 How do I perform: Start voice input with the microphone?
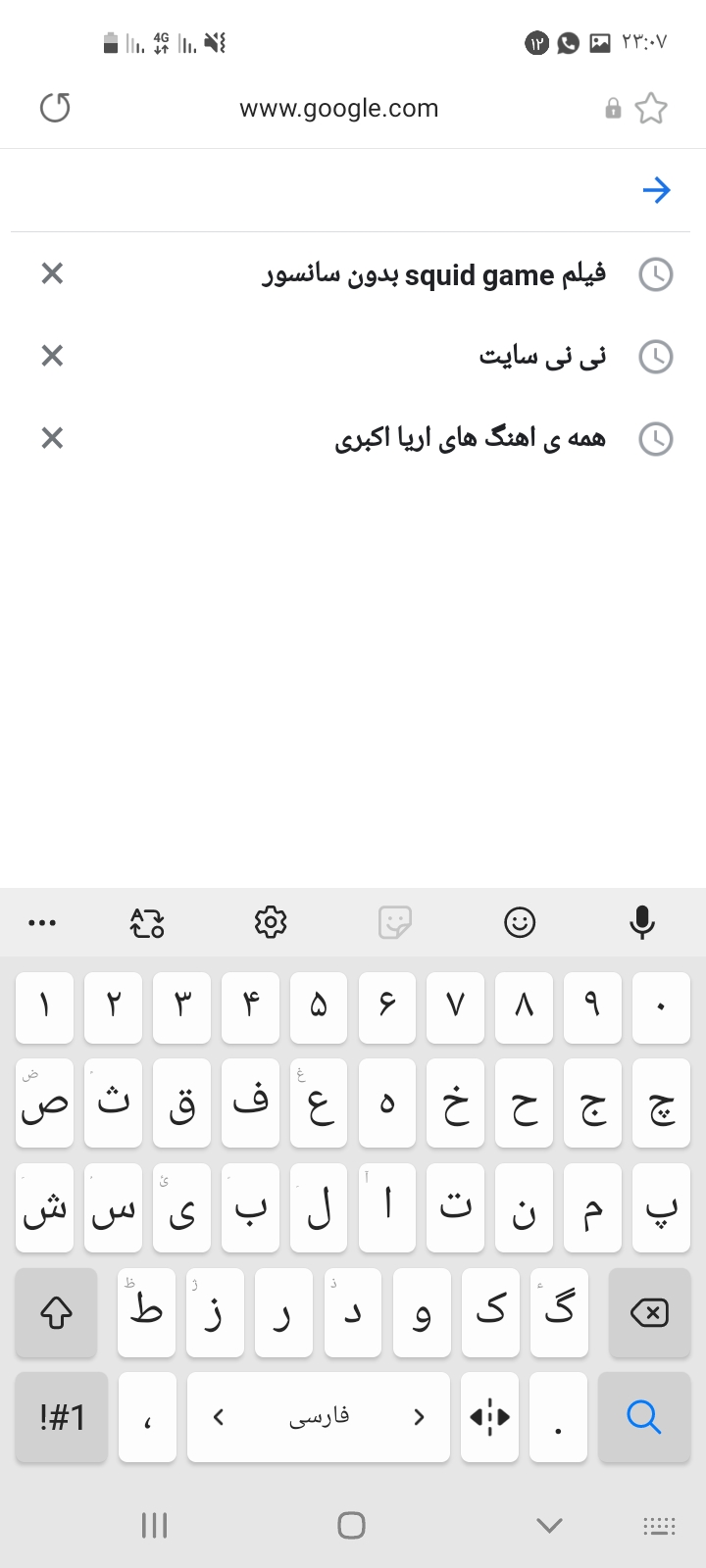click(x=642, y=922)
